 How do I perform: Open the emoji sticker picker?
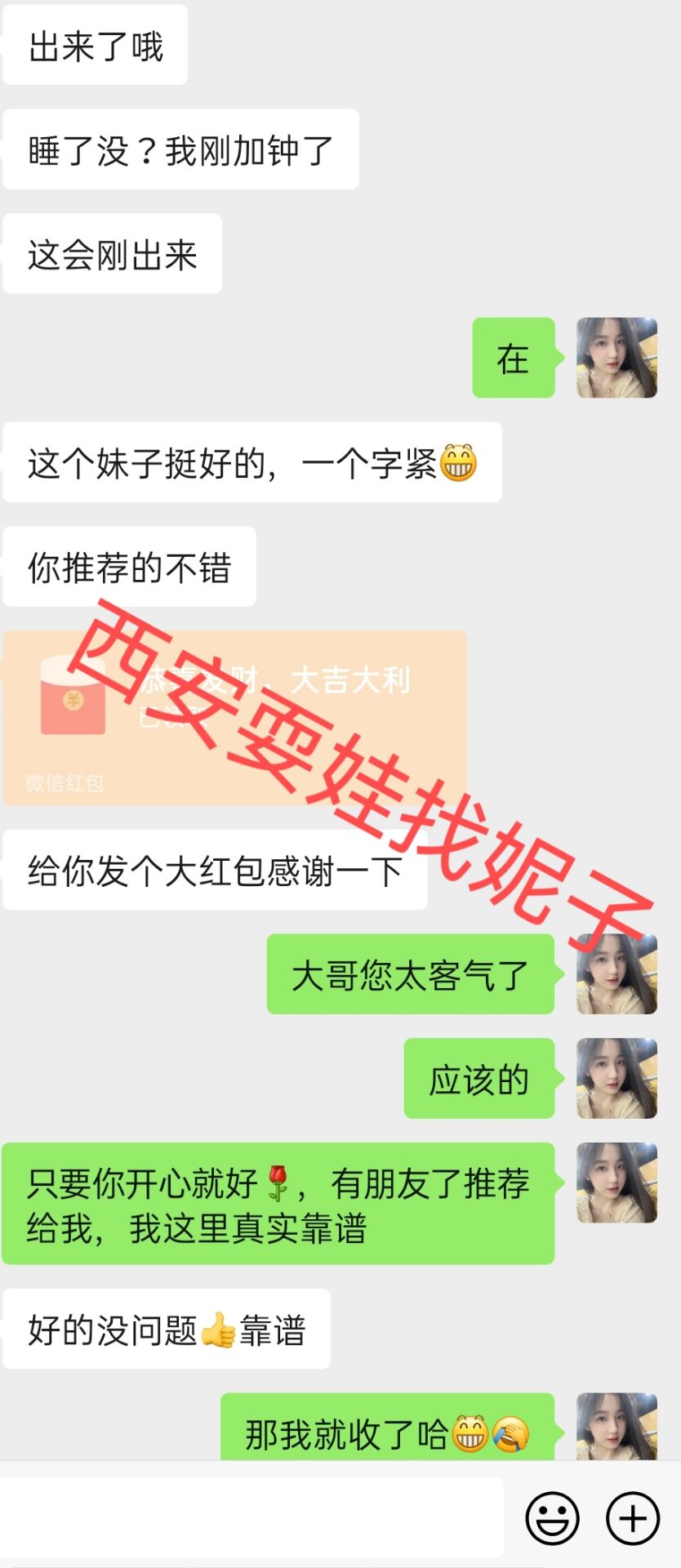[x=552, y=1518]
